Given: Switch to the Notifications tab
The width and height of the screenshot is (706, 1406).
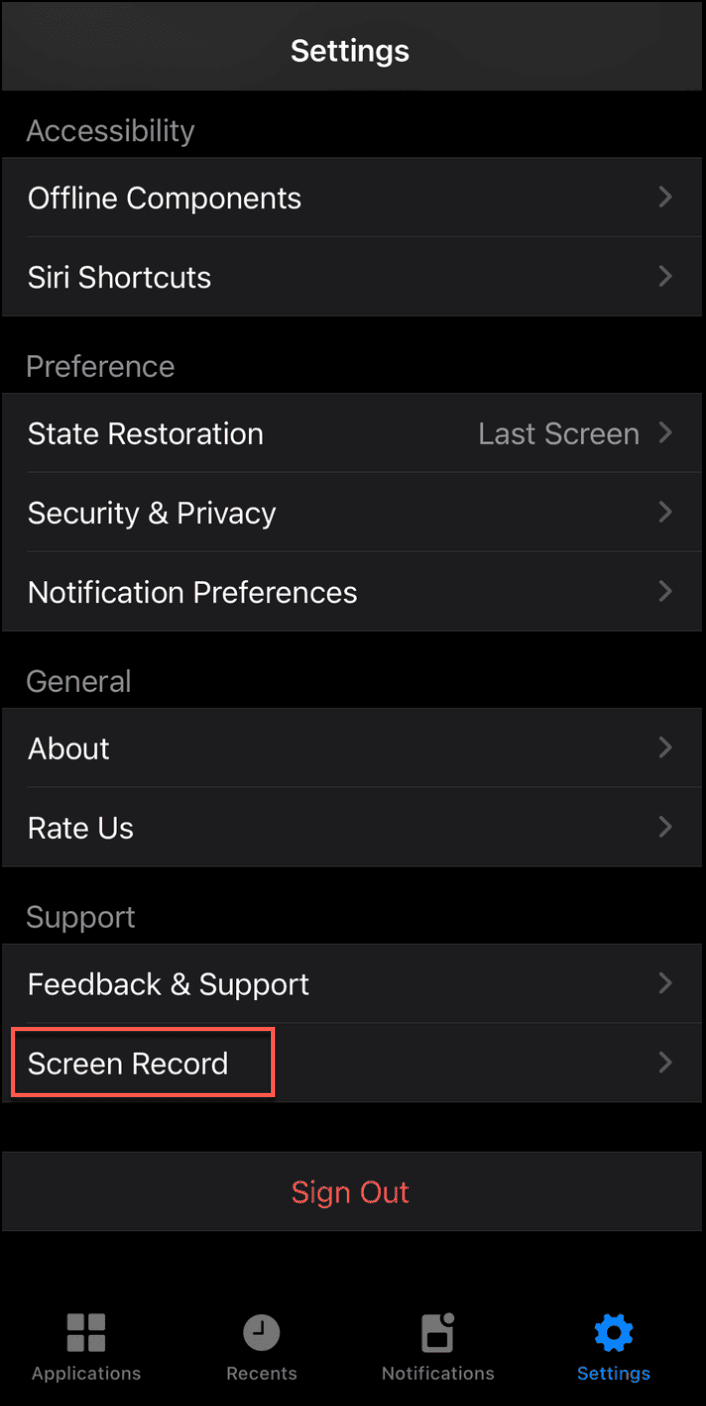Looking at the screenshot, I should click(x=438, y=1347).
